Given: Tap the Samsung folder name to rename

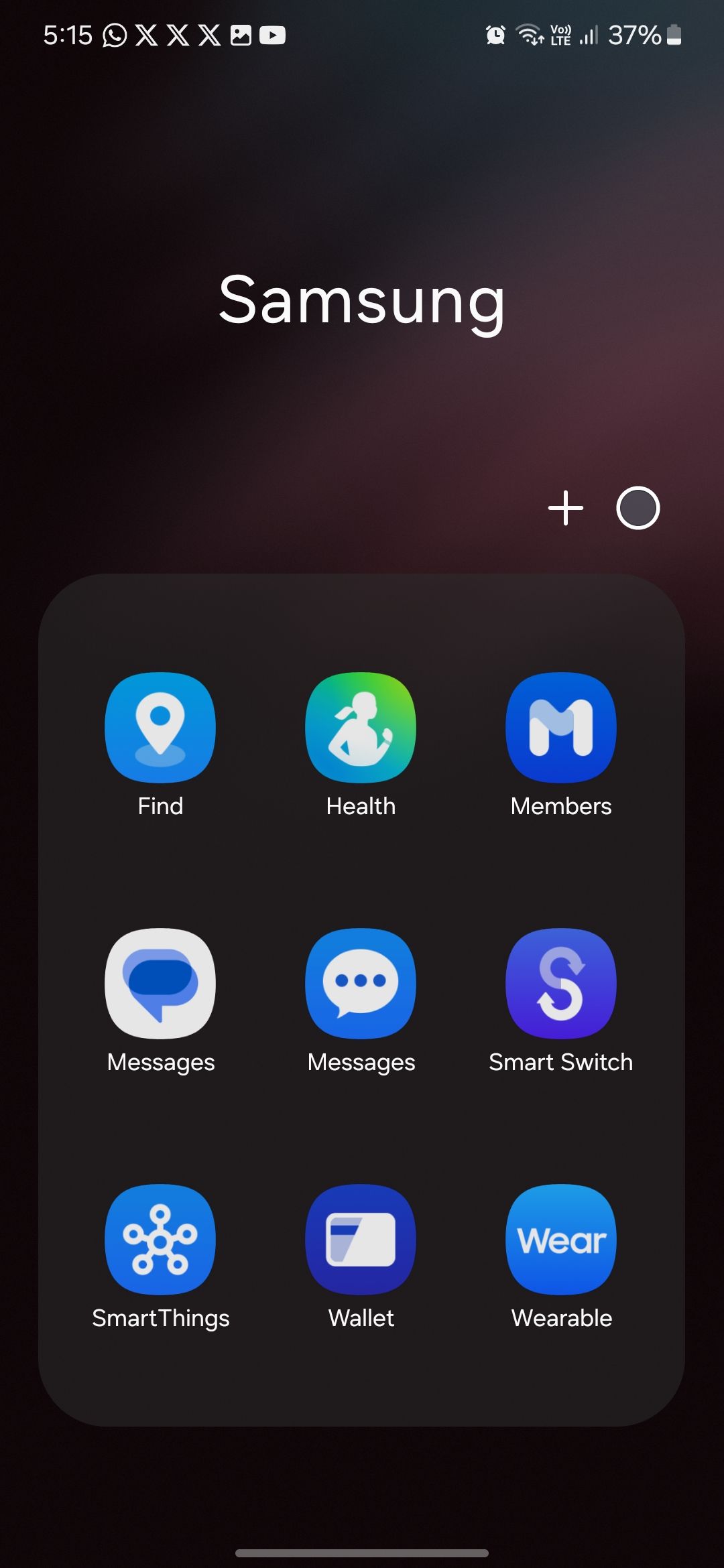Looking at the screenshot, I should click(x=362, y=302).
